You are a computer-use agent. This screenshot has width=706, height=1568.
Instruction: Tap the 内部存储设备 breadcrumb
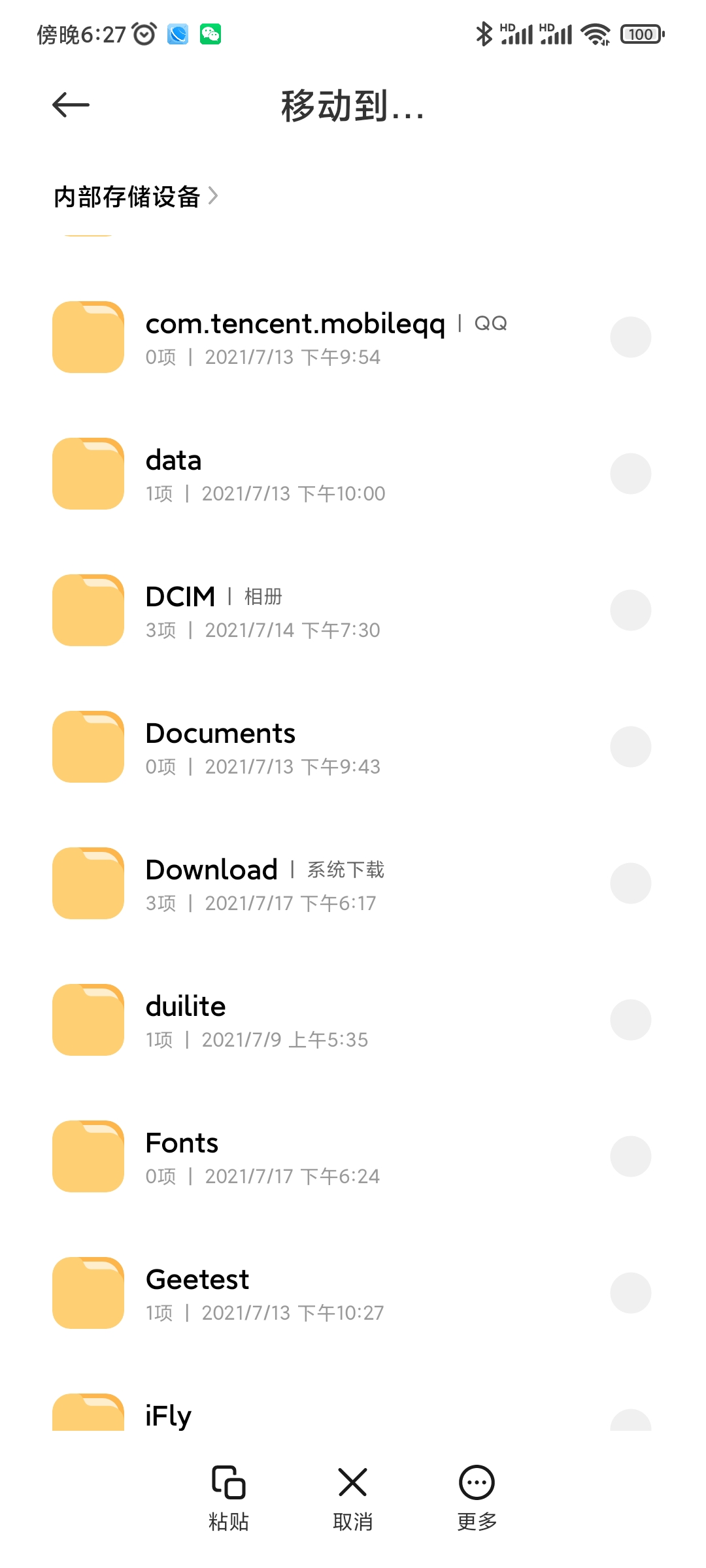point(127,197)
